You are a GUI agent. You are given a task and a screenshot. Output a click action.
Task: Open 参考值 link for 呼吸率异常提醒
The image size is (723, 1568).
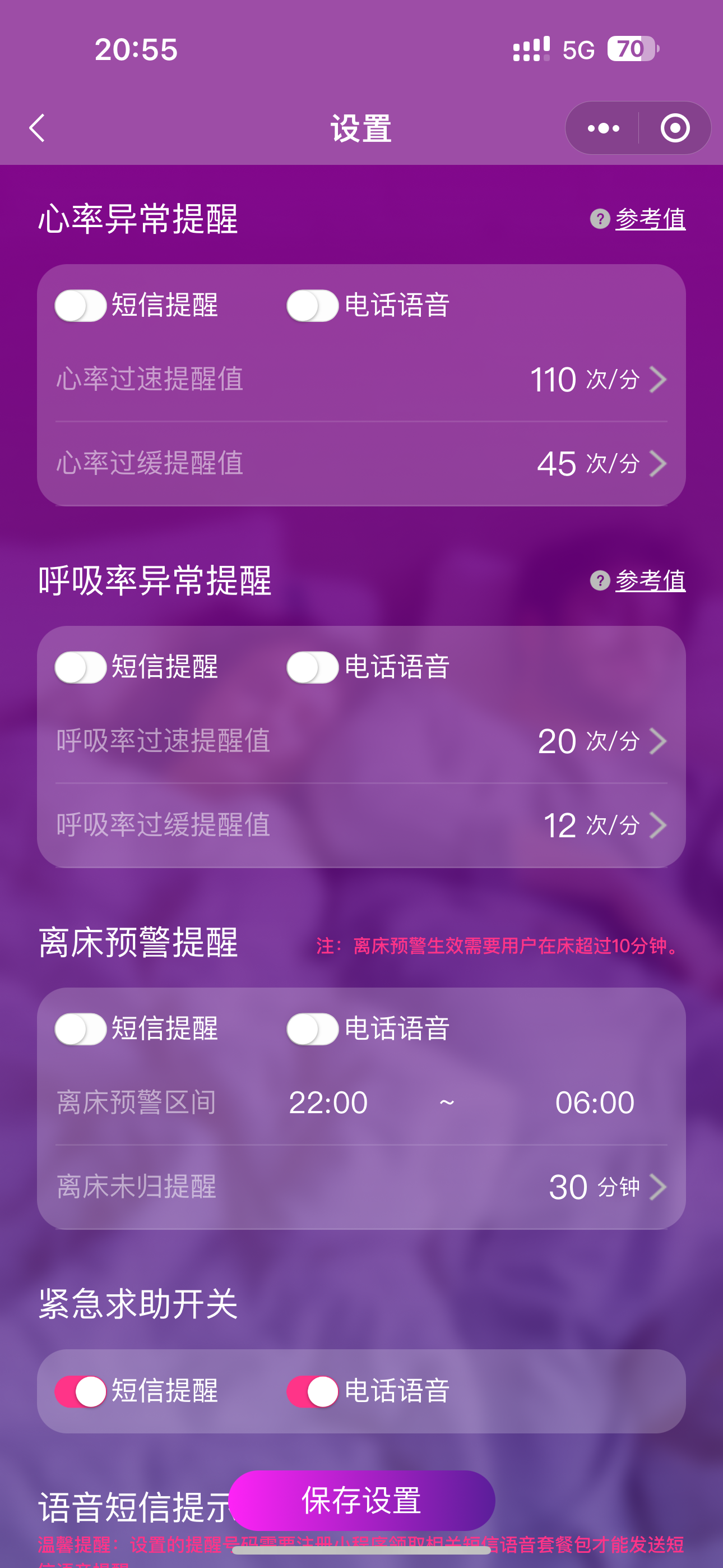tap(650, 580)
